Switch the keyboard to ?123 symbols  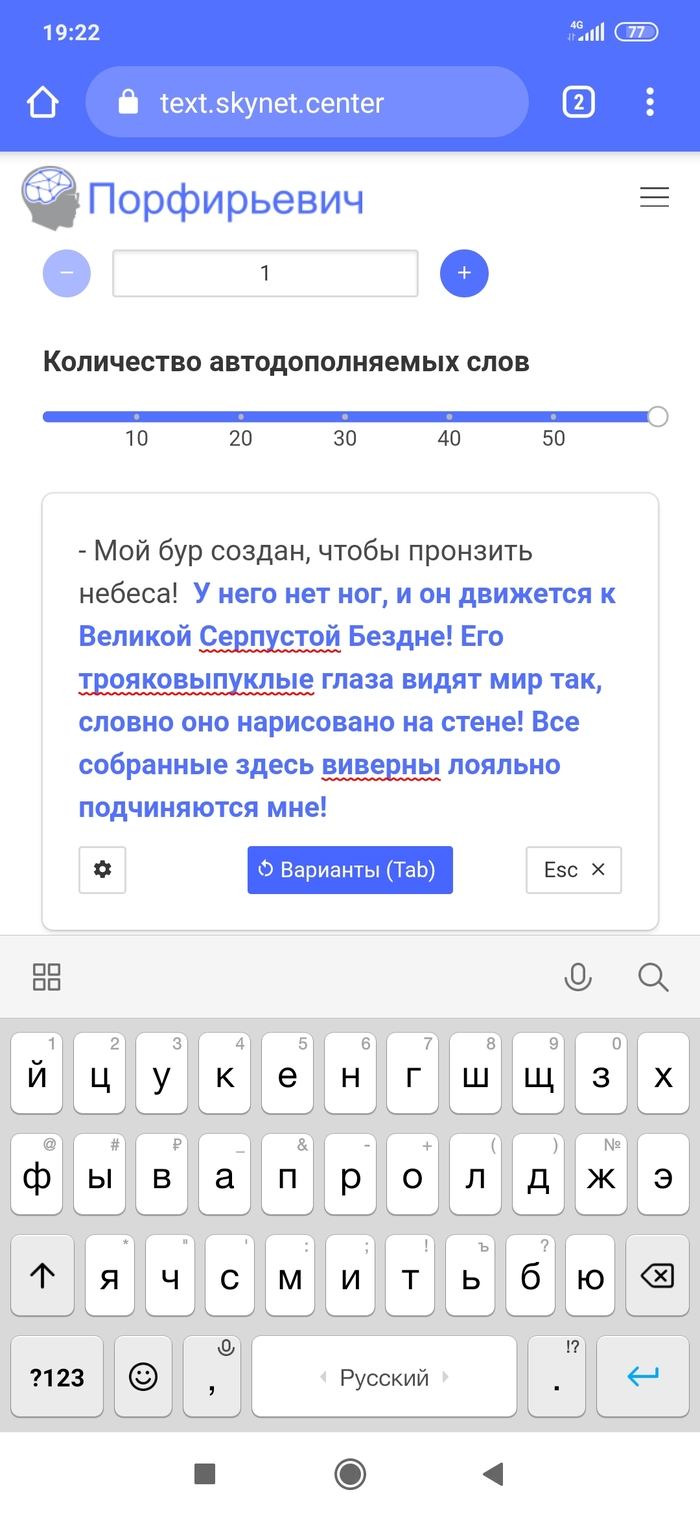pos(57,1377)
